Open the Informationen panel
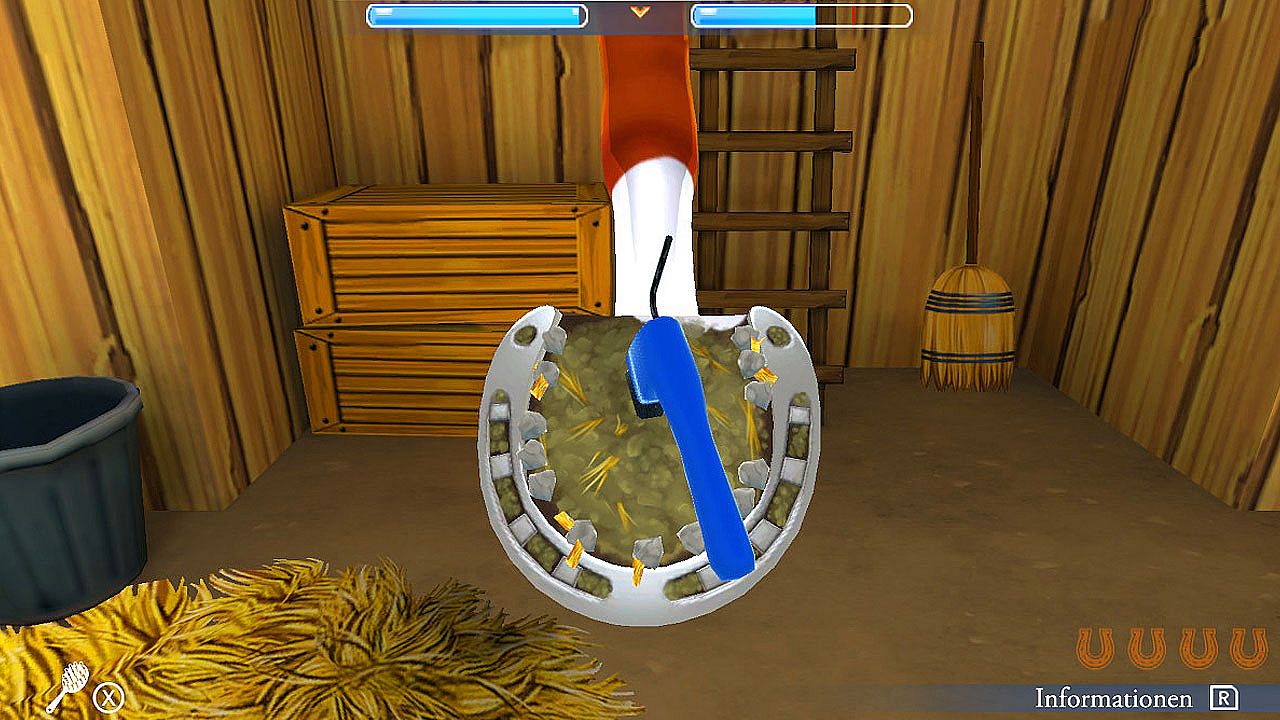1280x720 pixels. (x=1113, y=698)
